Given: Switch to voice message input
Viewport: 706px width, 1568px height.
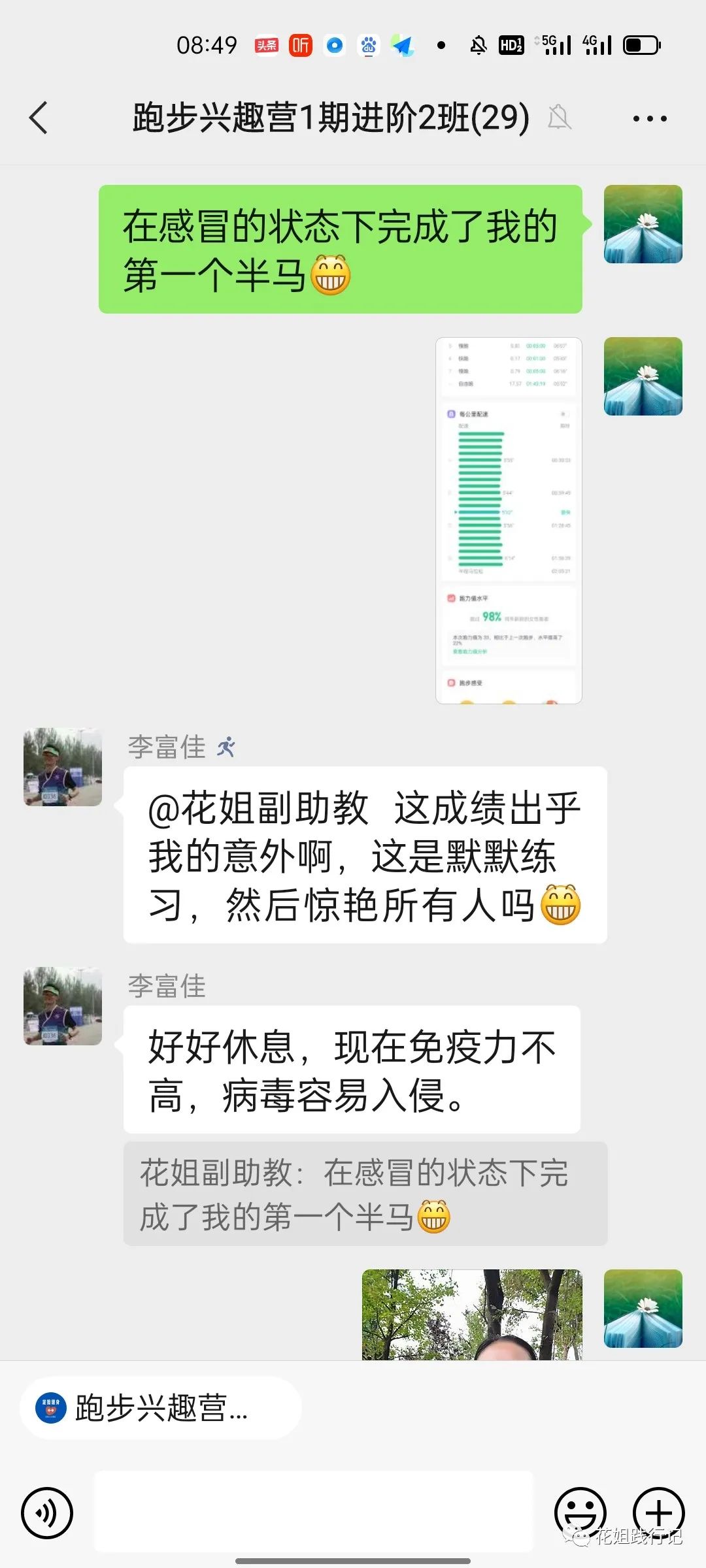Looking at the screenshot, I should (47, 1512).
